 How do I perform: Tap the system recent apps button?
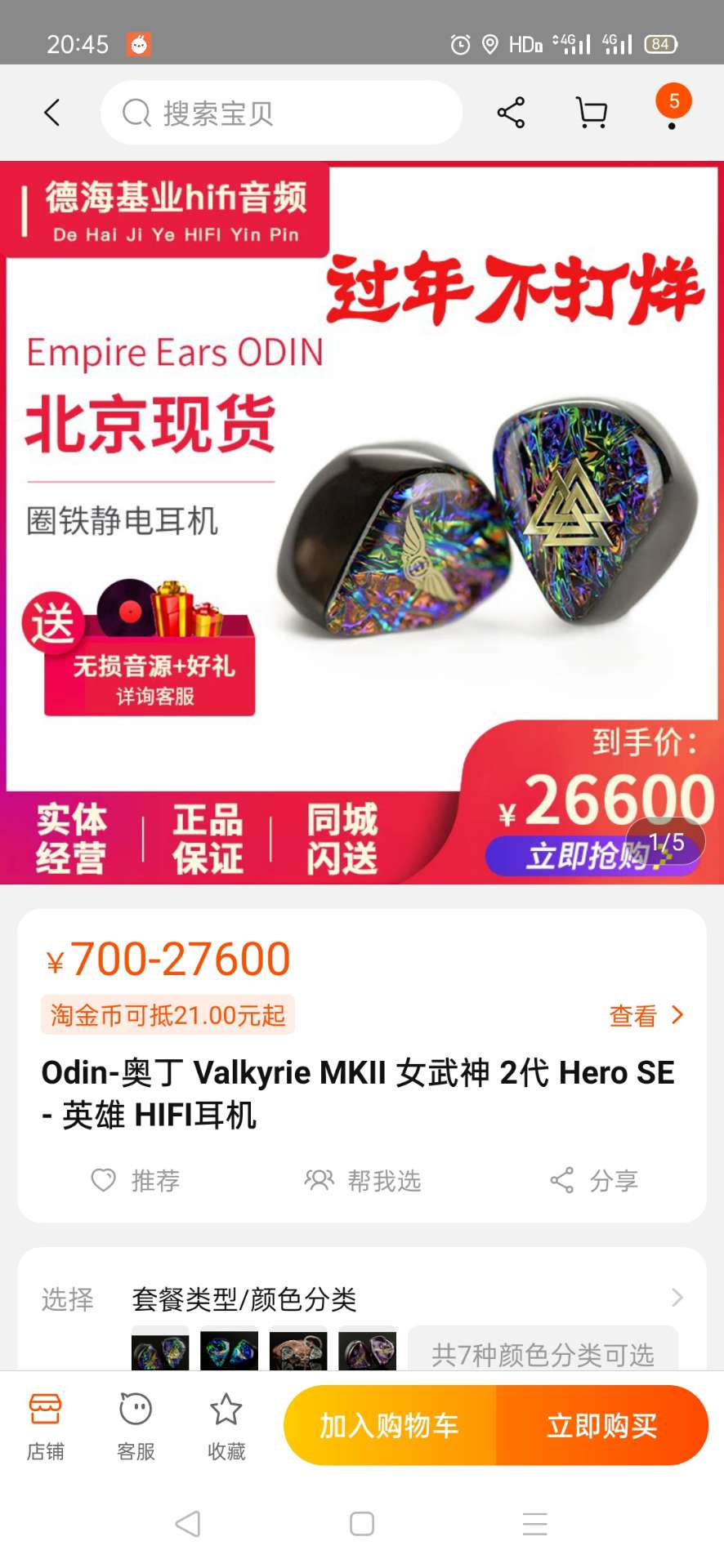point(535,1523)
